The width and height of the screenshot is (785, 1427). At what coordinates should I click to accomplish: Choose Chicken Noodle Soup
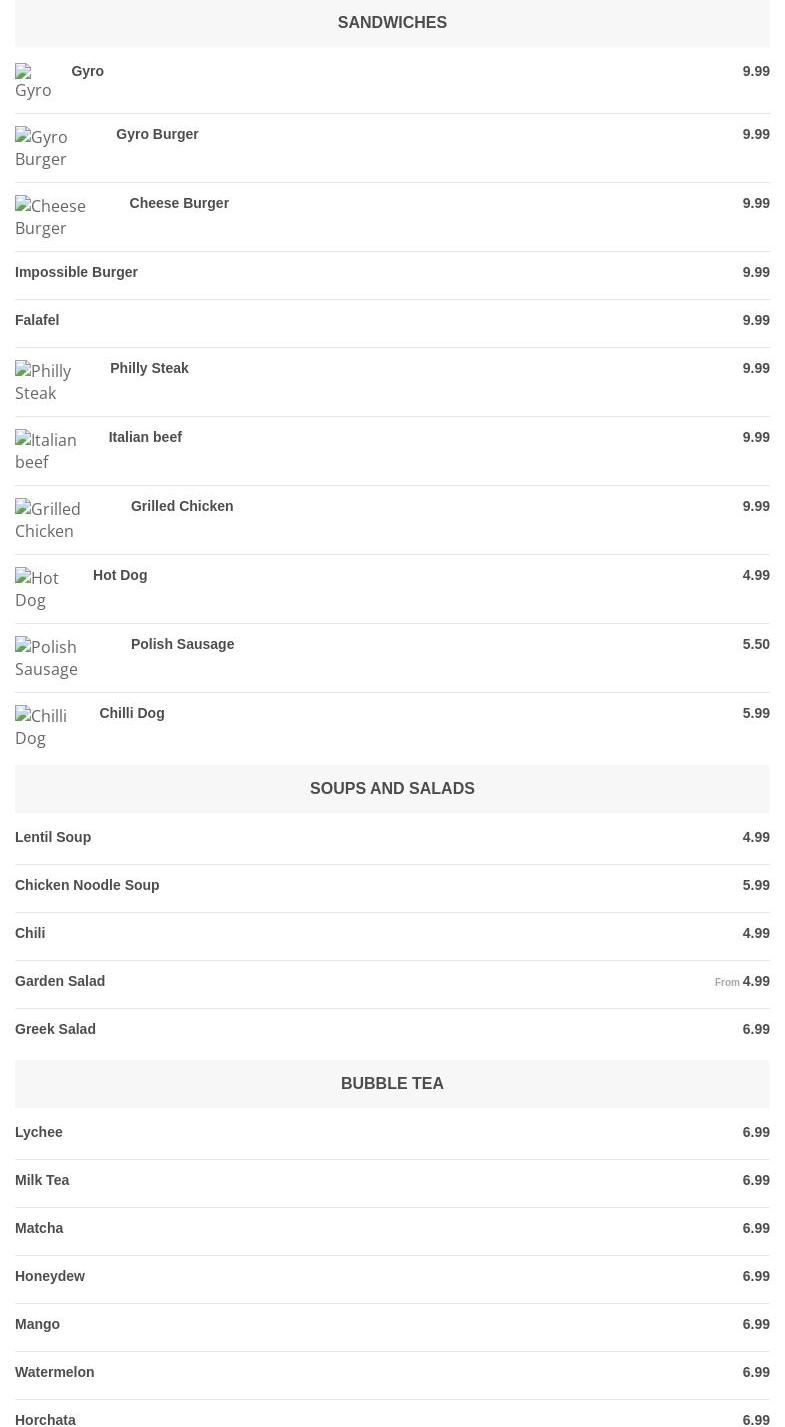coord(87,885)
